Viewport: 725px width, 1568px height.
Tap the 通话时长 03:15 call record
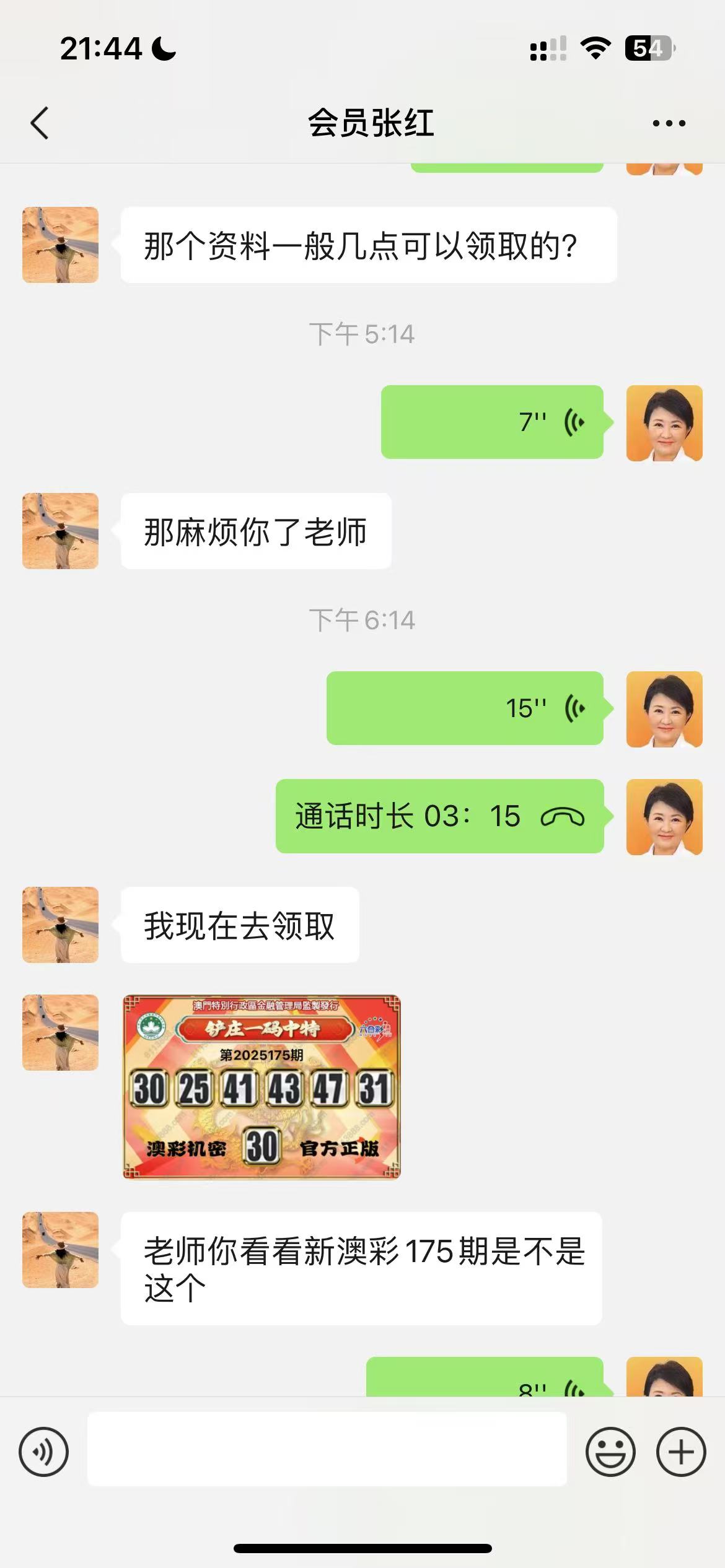(439, 816)
